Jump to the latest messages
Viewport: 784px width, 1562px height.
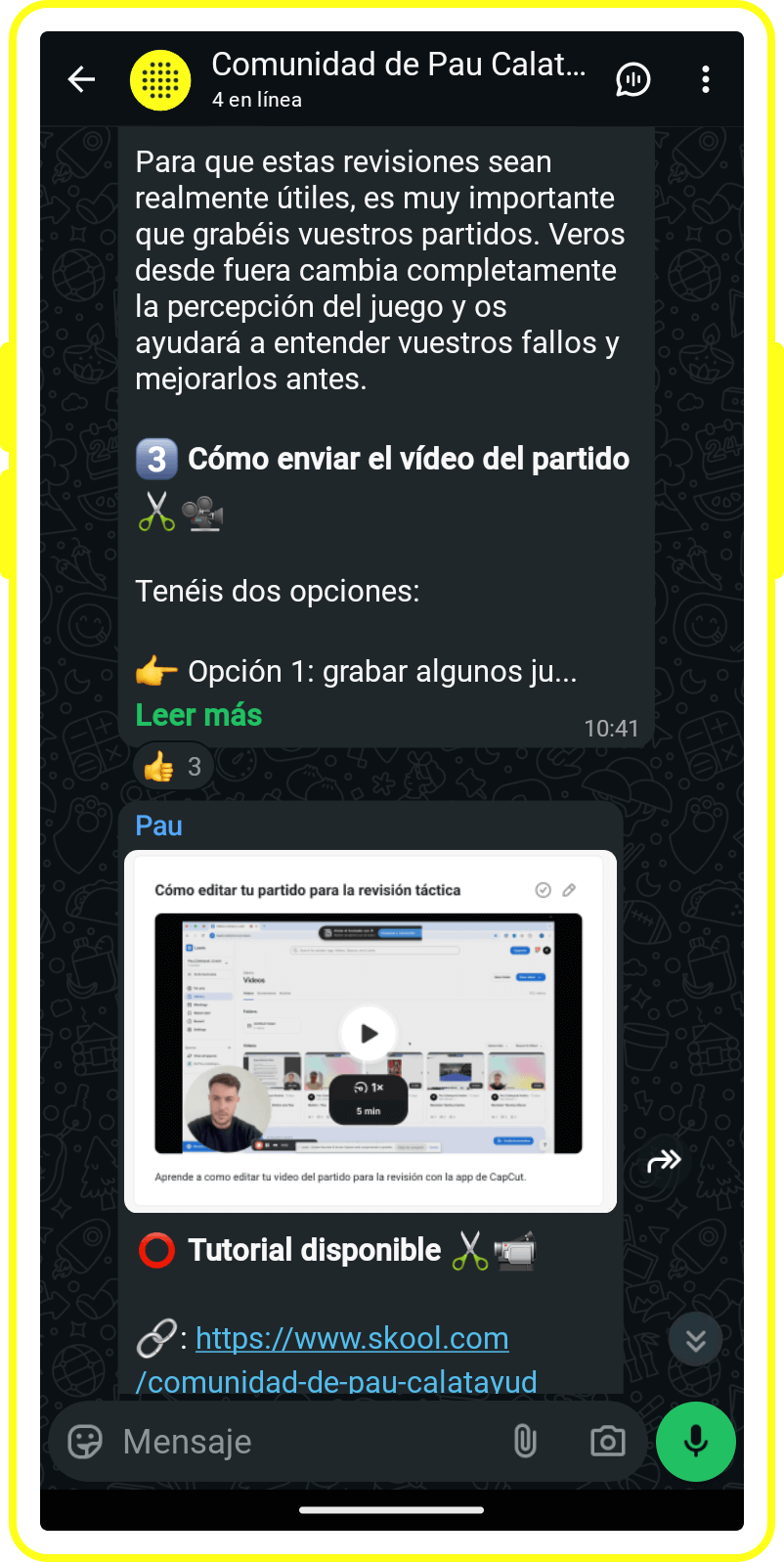click(x=695, y=1339)
